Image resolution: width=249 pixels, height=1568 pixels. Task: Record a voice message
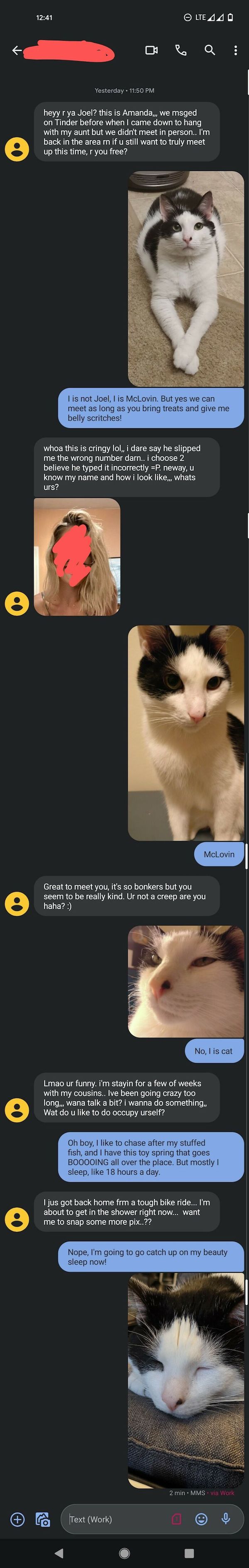click(x=226, y=1519)
